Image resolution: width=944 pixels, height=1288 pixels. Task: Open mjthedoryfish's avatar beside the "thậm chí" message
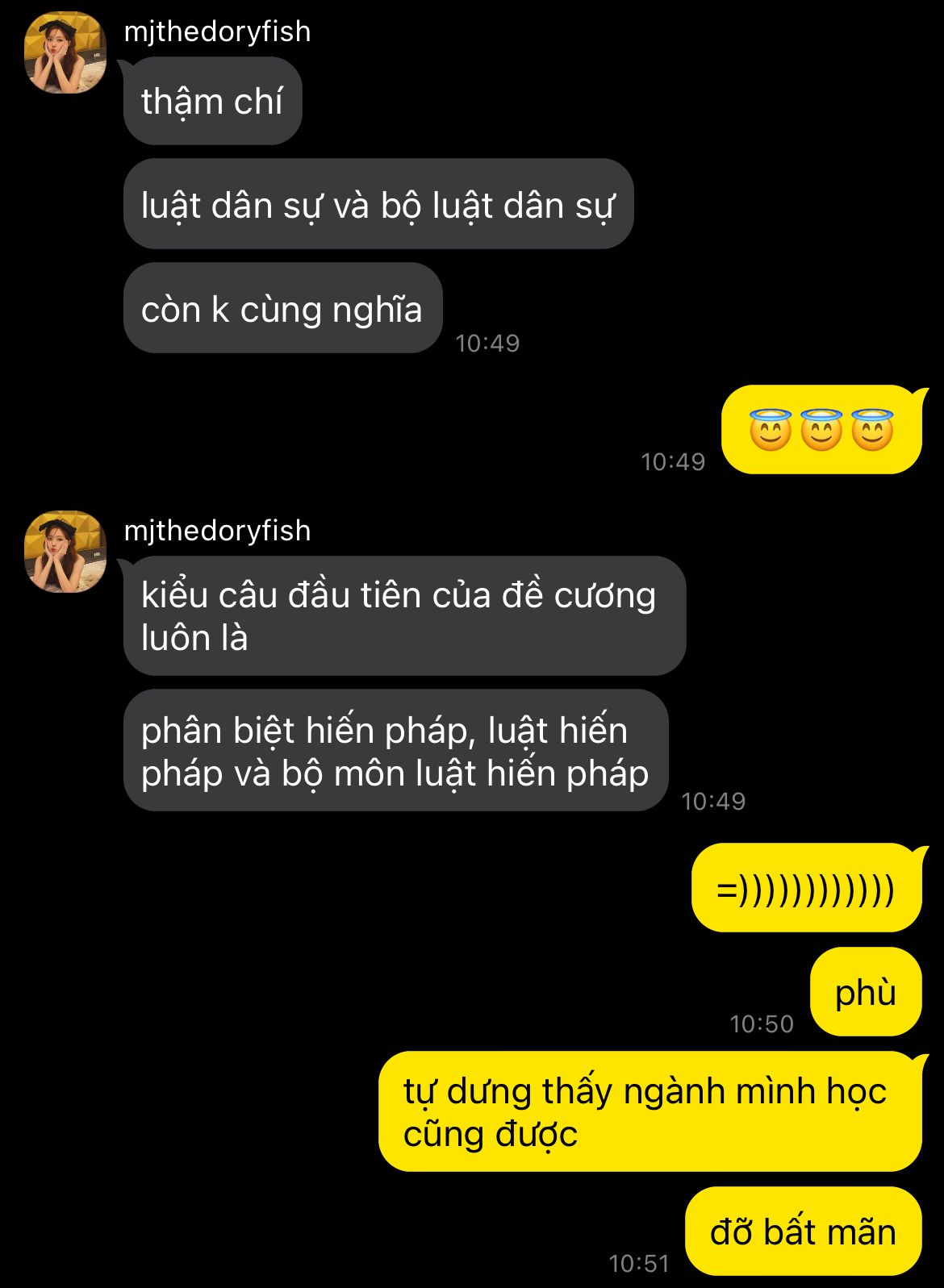[65, 52]
